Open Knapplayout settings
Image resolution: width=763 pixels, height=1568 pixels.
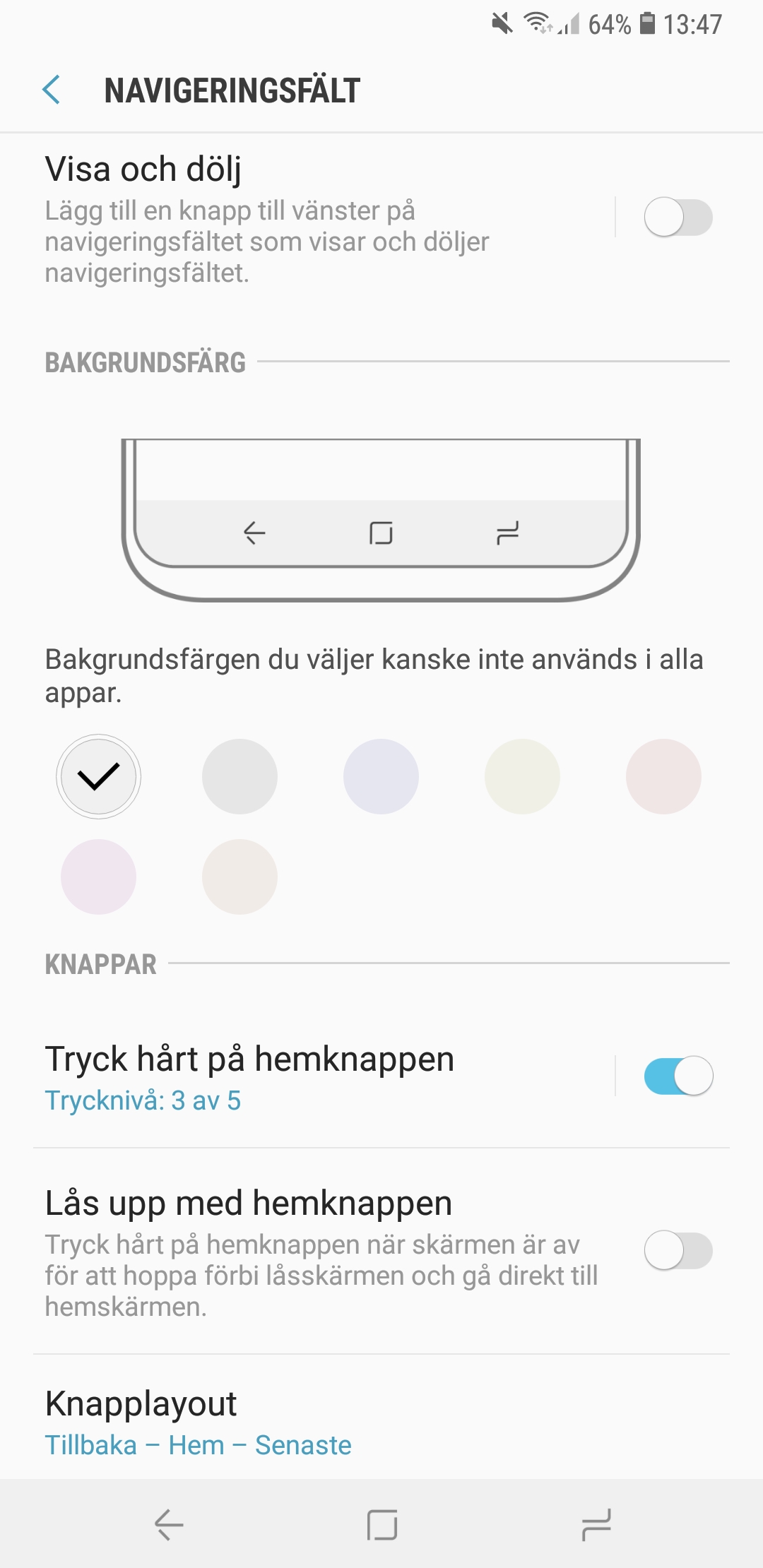[381, 1420]
